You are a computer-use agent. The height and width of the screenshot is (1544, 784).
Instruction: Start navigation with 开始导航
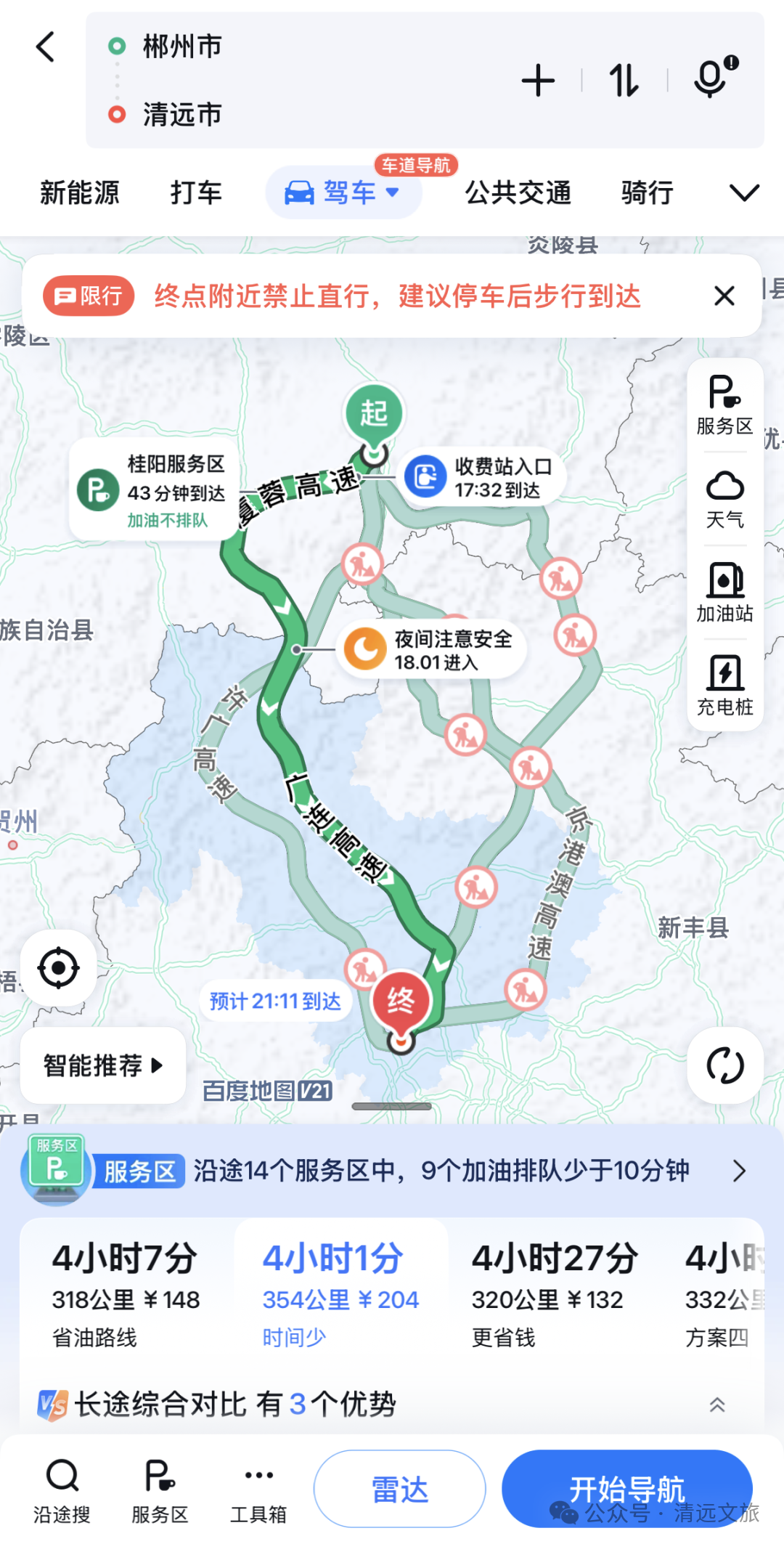pyautogui.click(x=626, y=1489)
